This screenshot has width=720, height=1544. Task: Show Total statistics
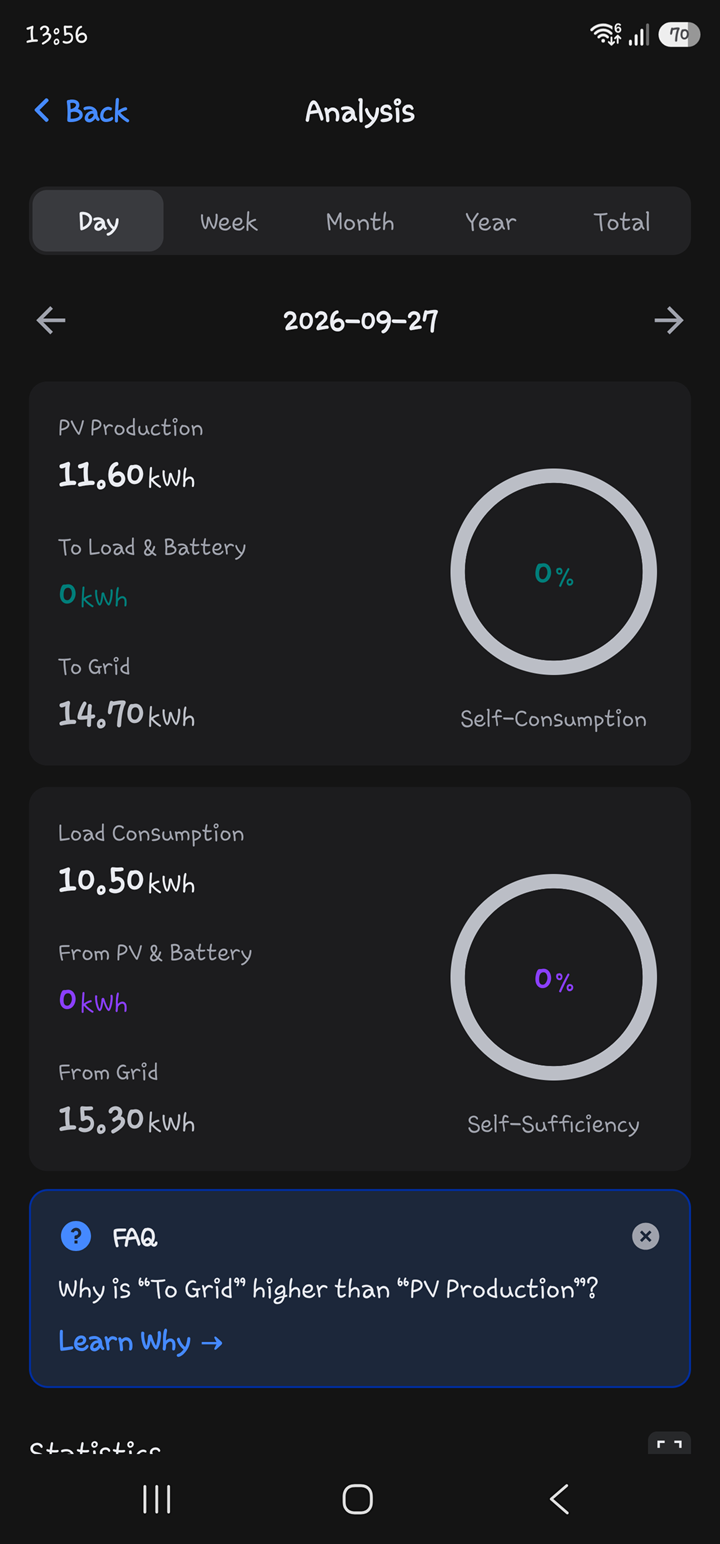tap(621, 221)
